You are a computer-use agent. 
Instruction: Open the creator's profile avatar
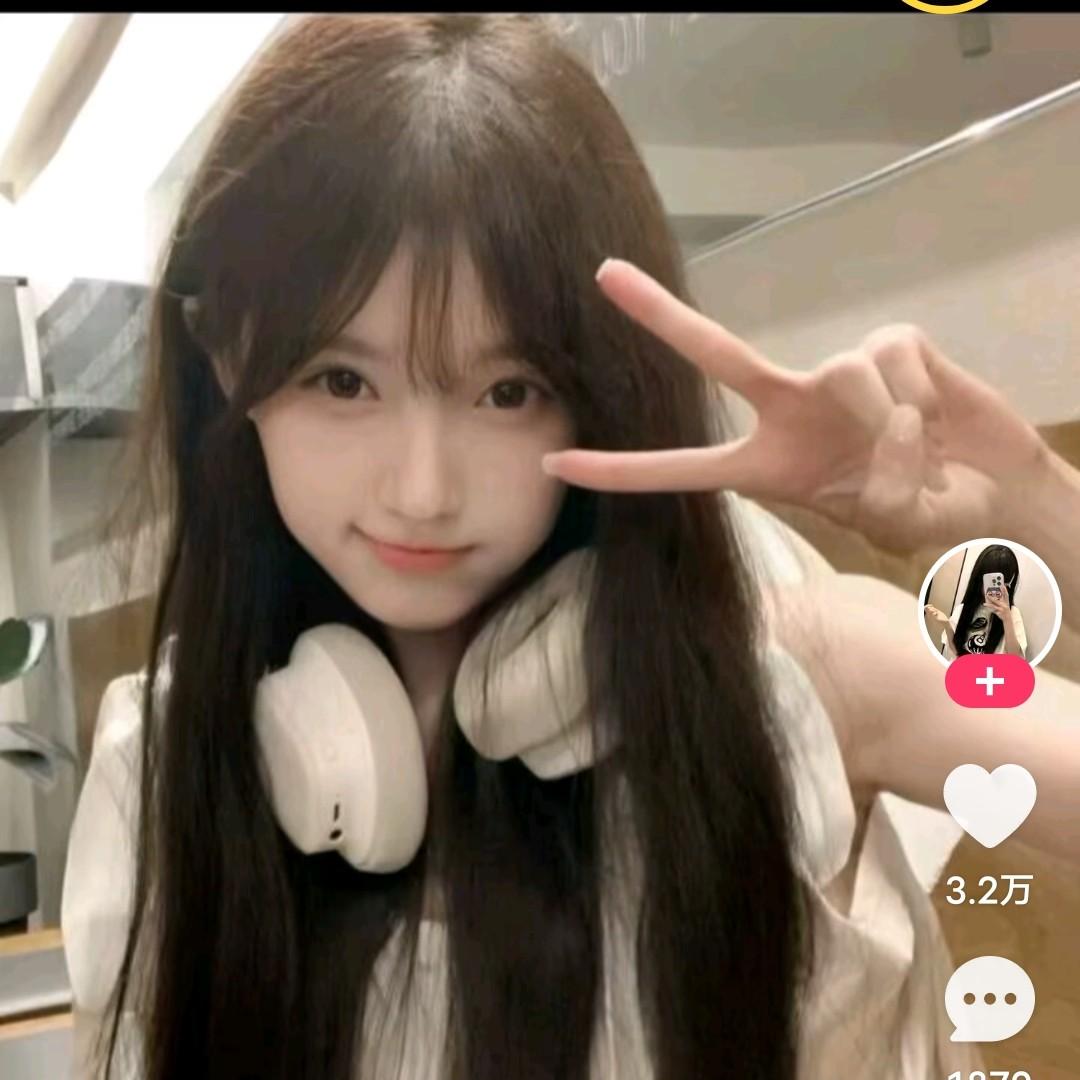coord(989,603)
